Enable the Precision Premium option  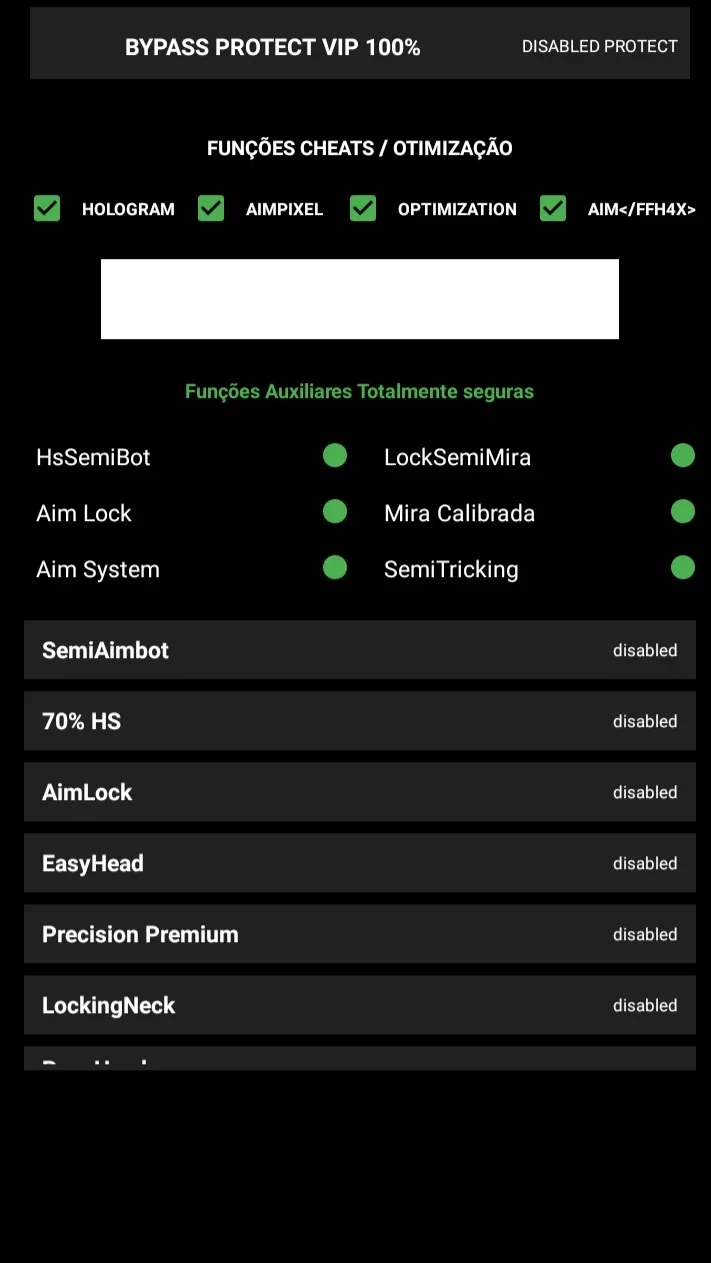[360, 934]
